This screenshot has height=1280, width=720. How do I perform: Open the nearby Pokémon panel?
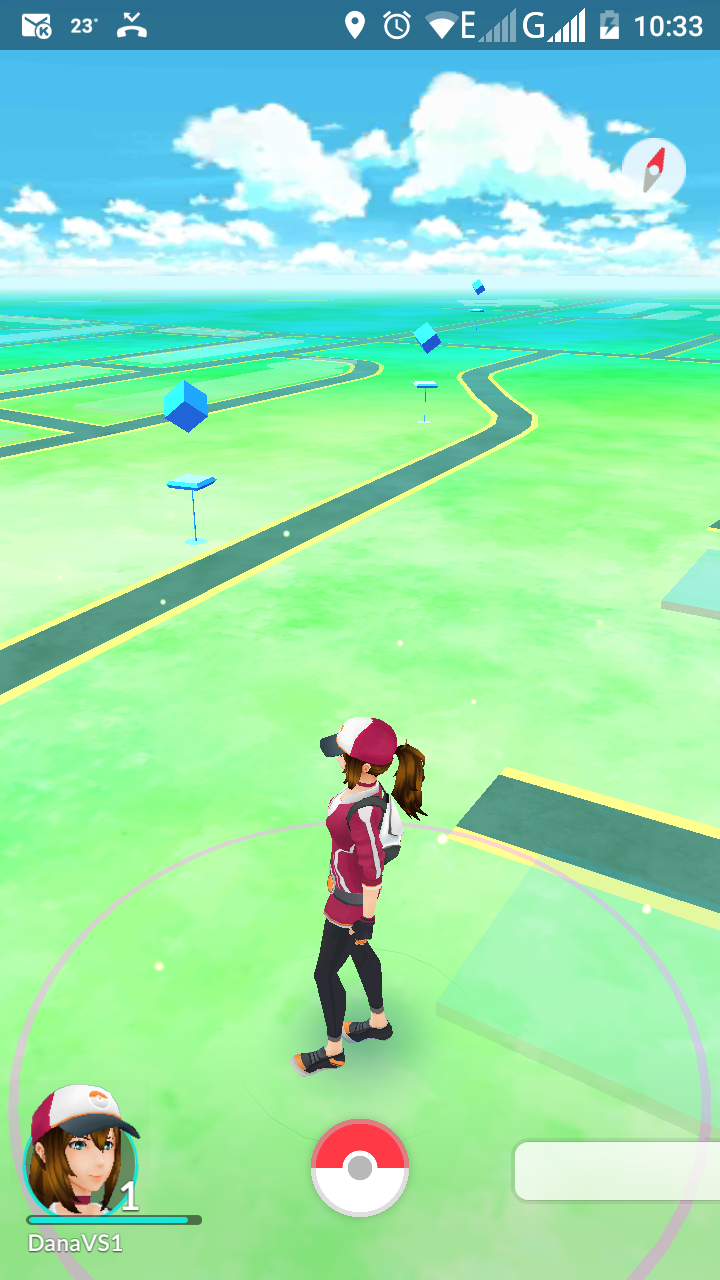click(x=616, y=1171)
